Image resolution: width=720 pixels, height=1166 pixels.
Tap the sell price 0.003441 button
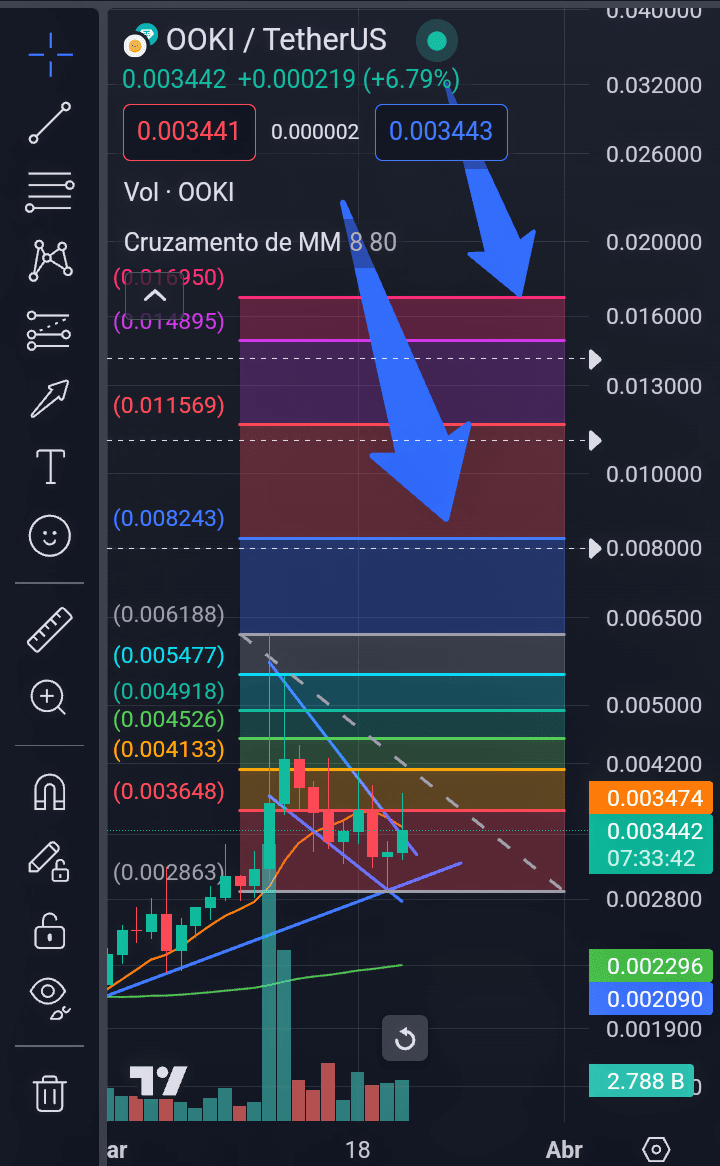coord(189,132)
